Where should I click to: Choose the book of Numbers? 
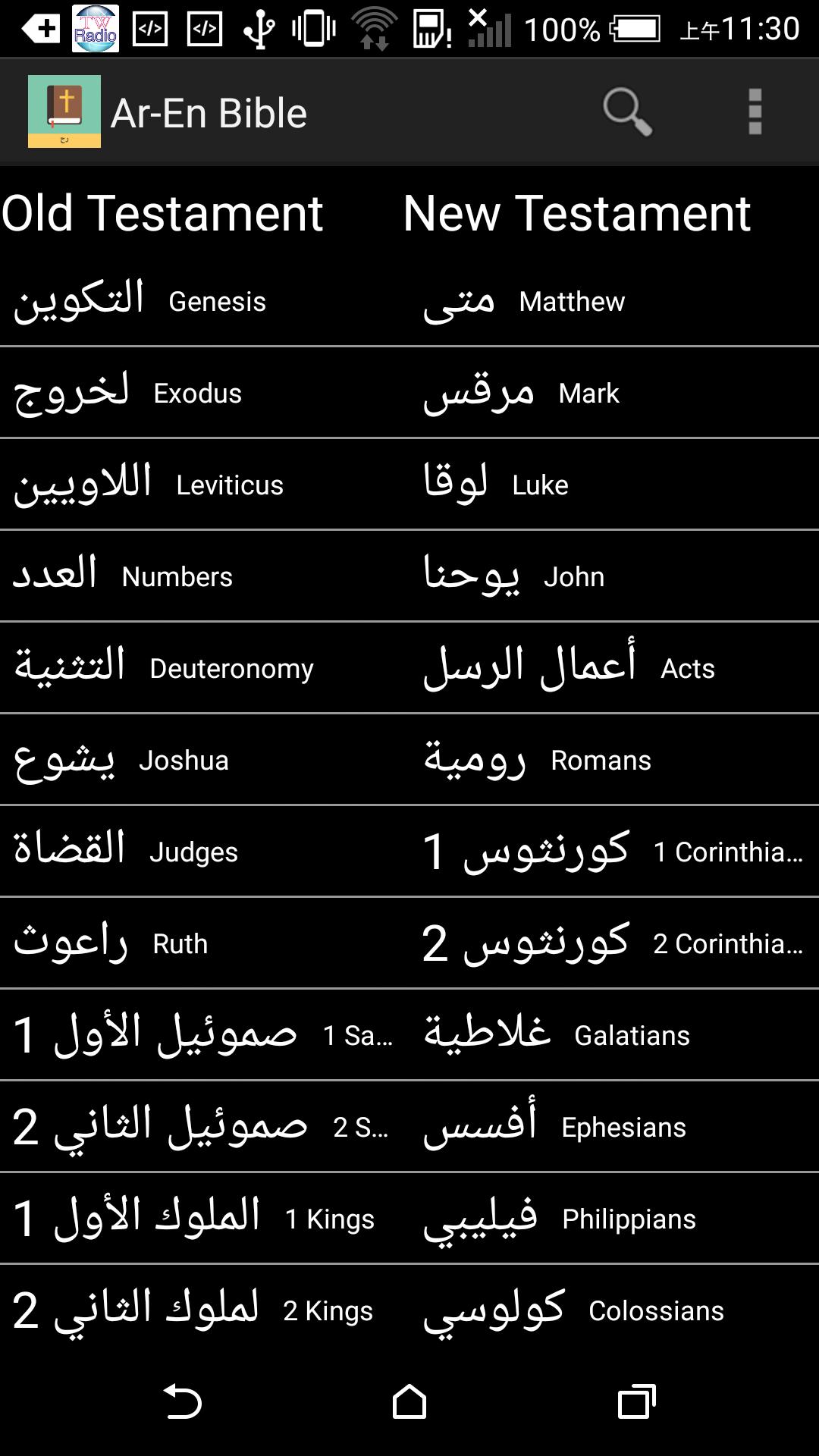click(123, 576)
